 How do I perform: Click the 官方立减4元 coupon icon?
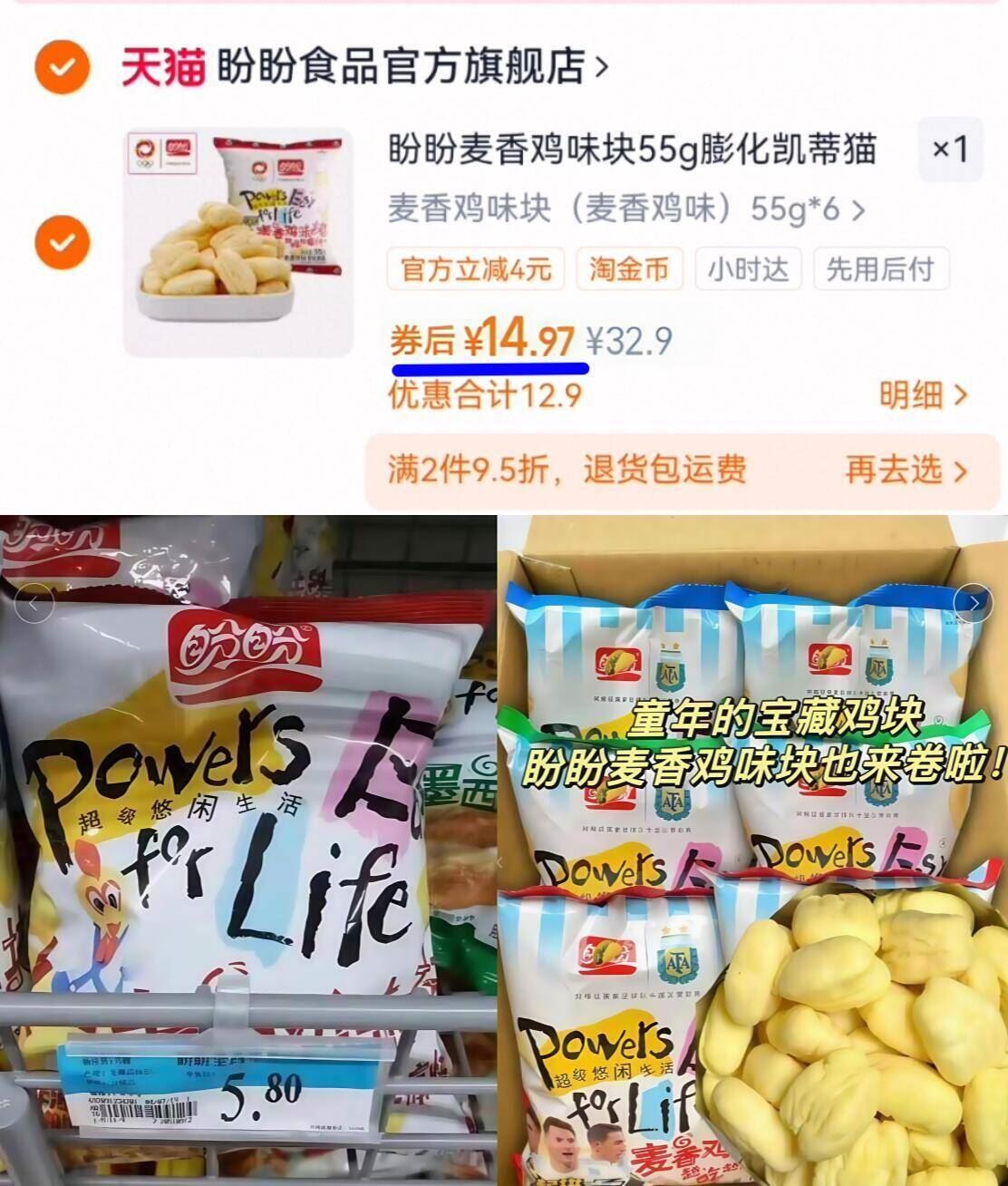click(475, 269)
